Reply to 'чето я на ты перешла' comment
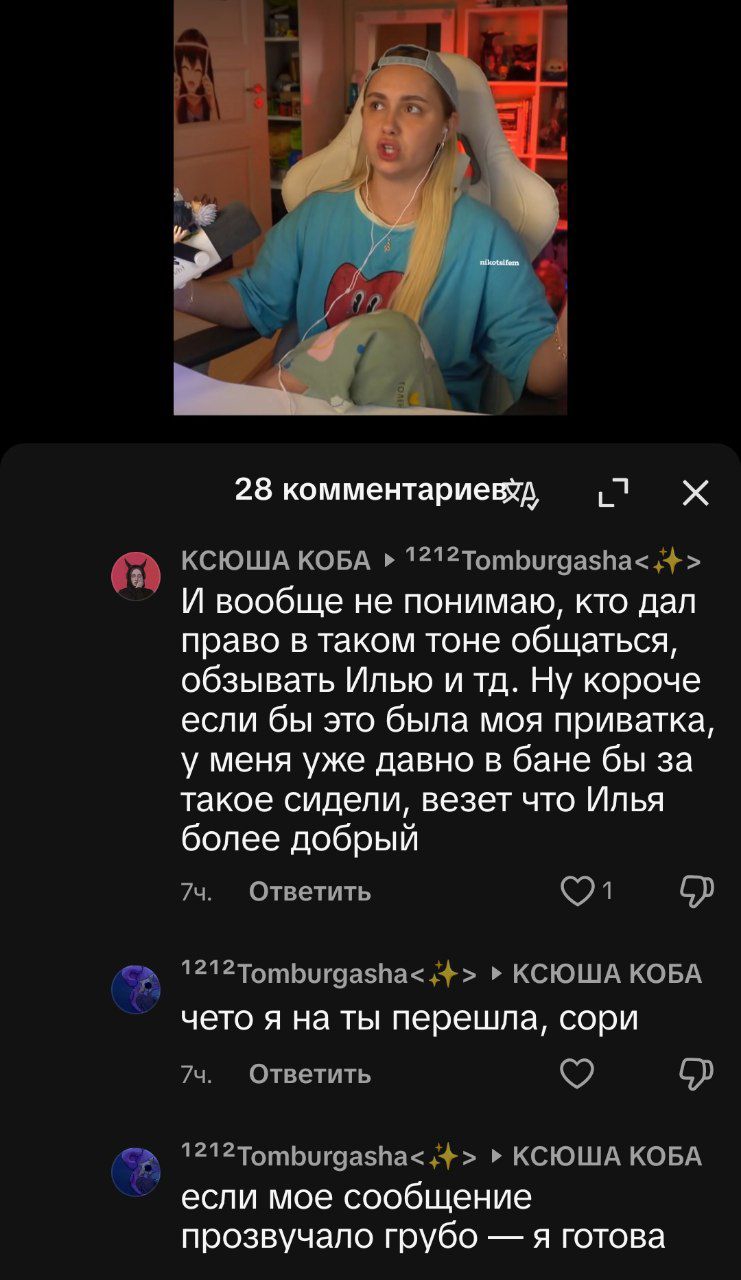741x1280 pixels. (x=309, y=1074)
